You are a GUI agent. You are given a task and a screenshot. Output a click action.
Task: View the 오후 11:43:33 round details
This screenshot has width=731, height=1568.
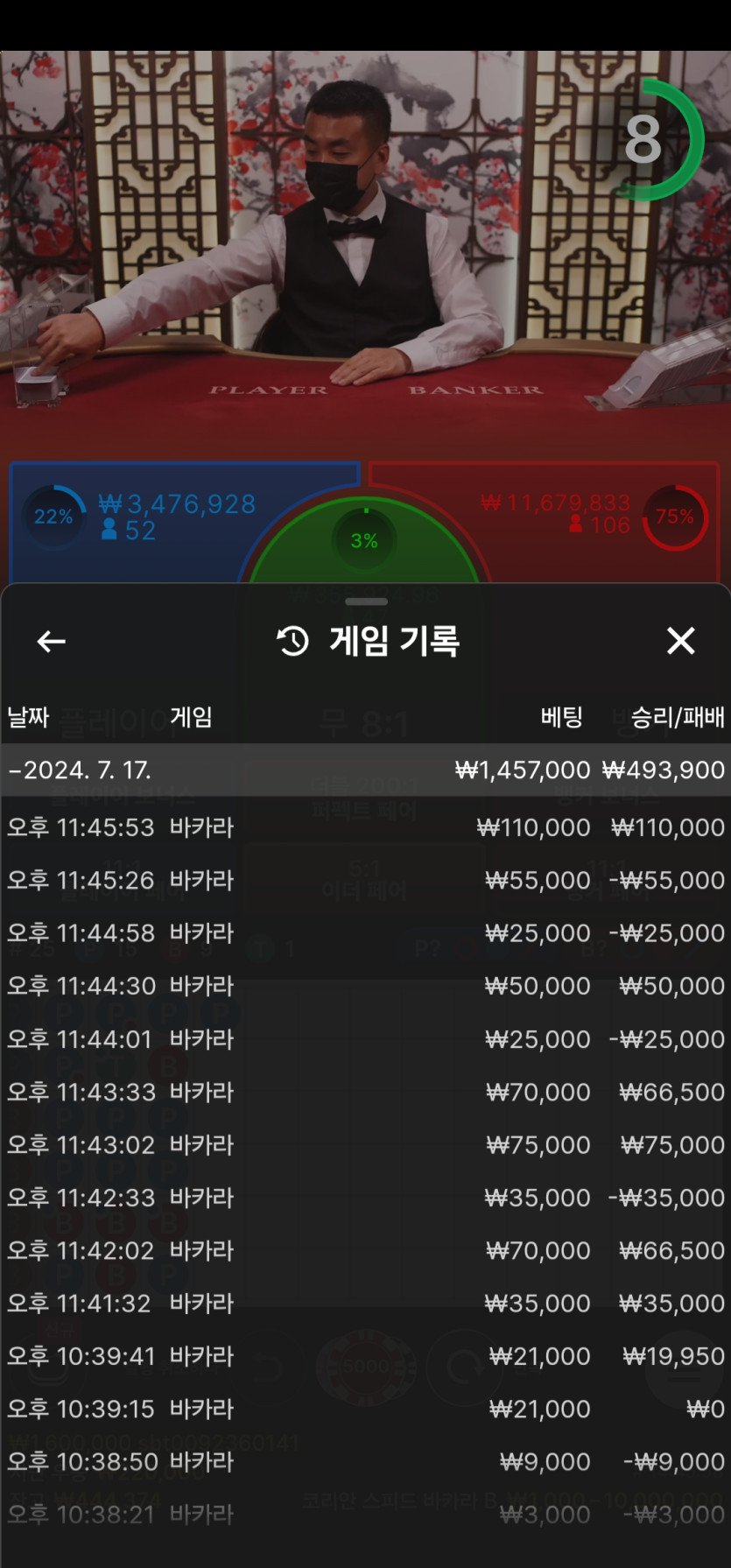[x=365, y=1092]
